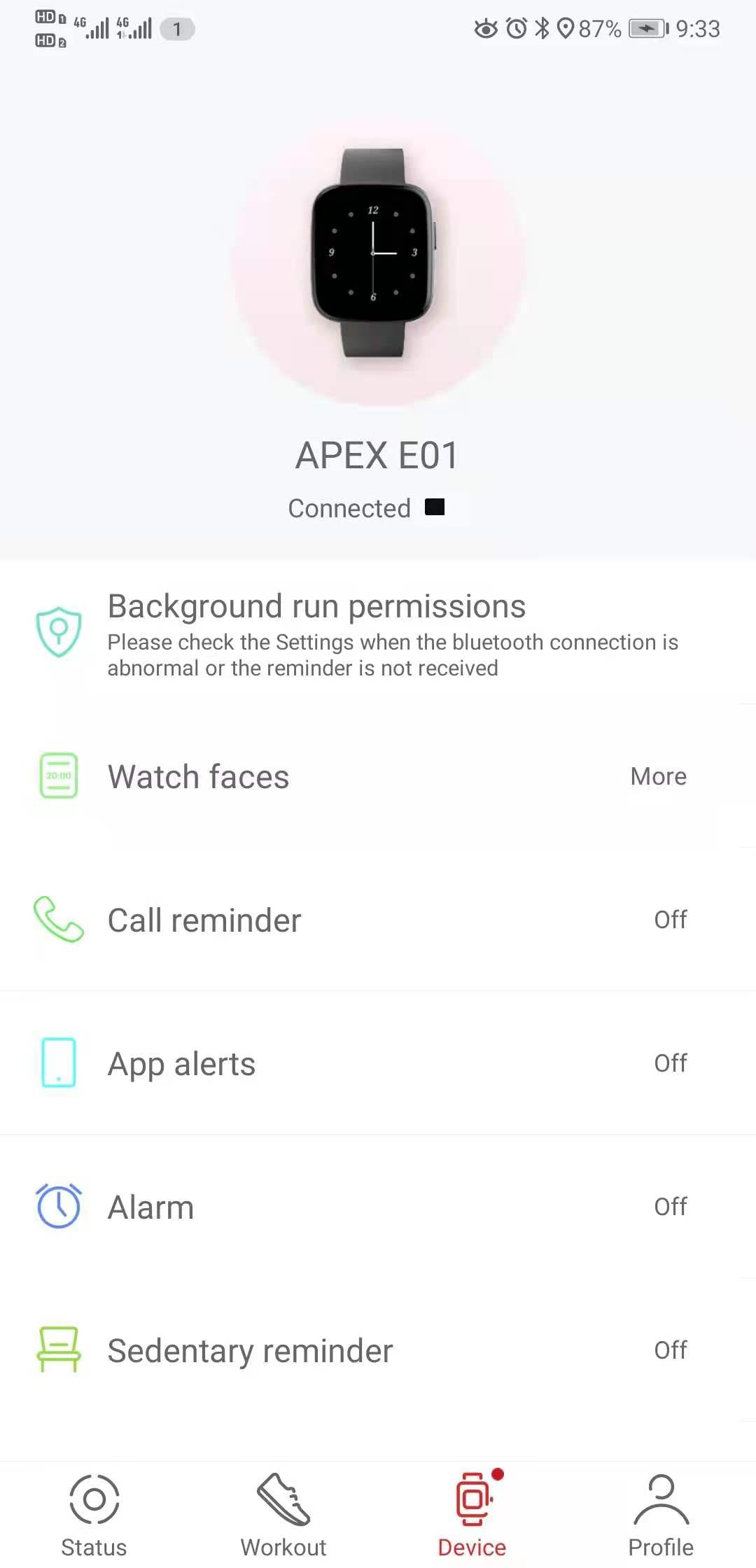Image resolution: width=756 pixels, height=1568 pixels.
Task: Open More watch faces
Action: click(x=657, y=776)
